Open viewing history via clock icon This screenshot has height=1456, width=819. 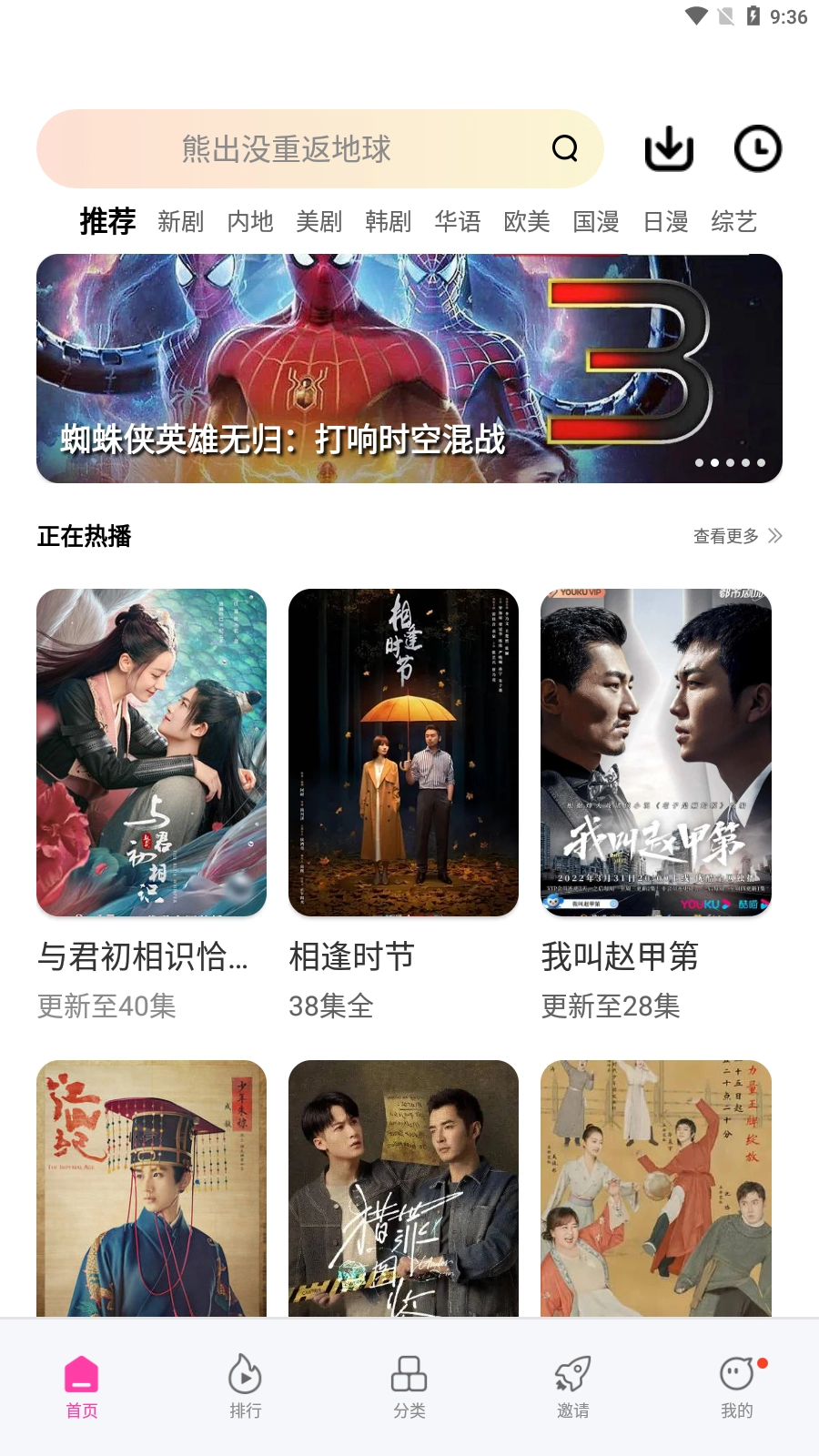[x=756, y=148]
